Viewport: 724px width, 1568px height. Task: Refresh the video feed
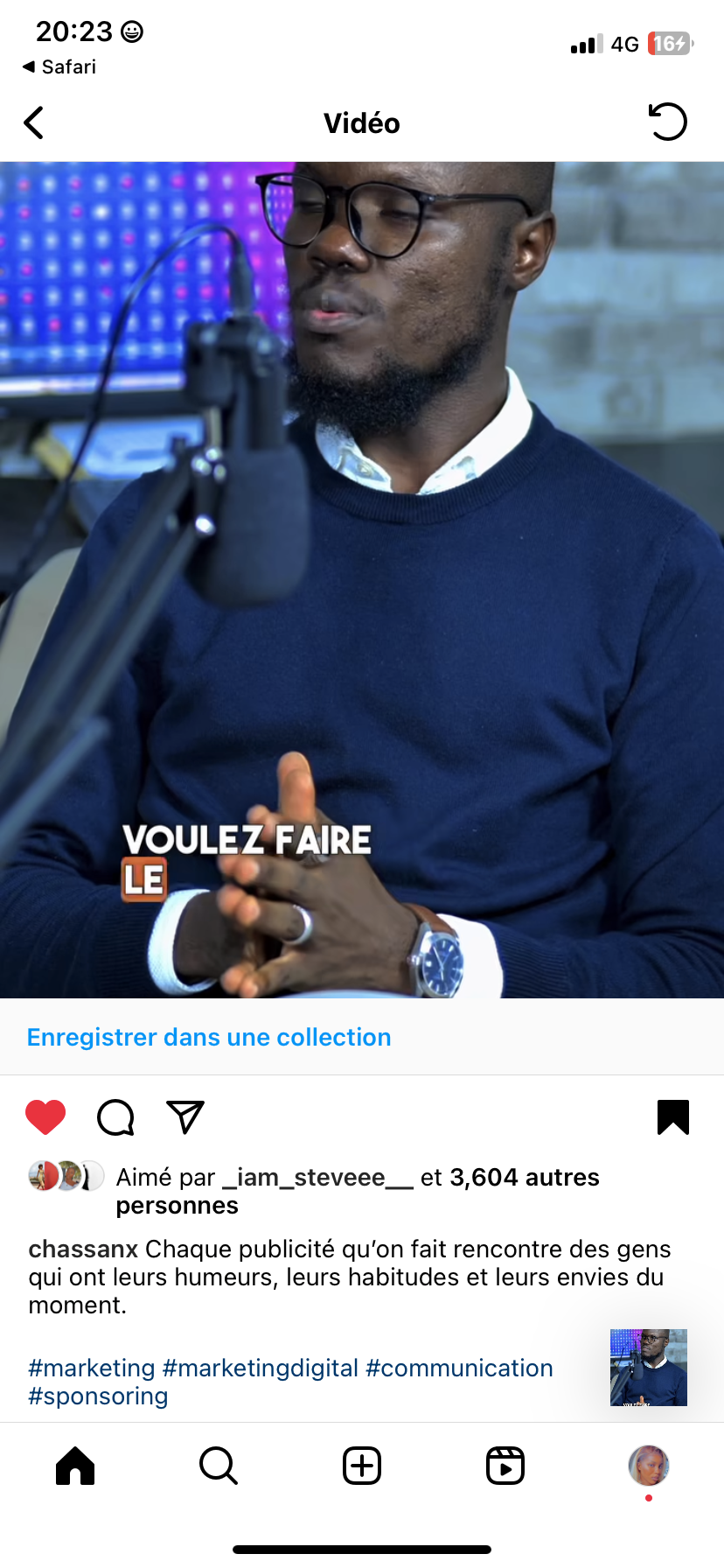[x=668, y=122]
